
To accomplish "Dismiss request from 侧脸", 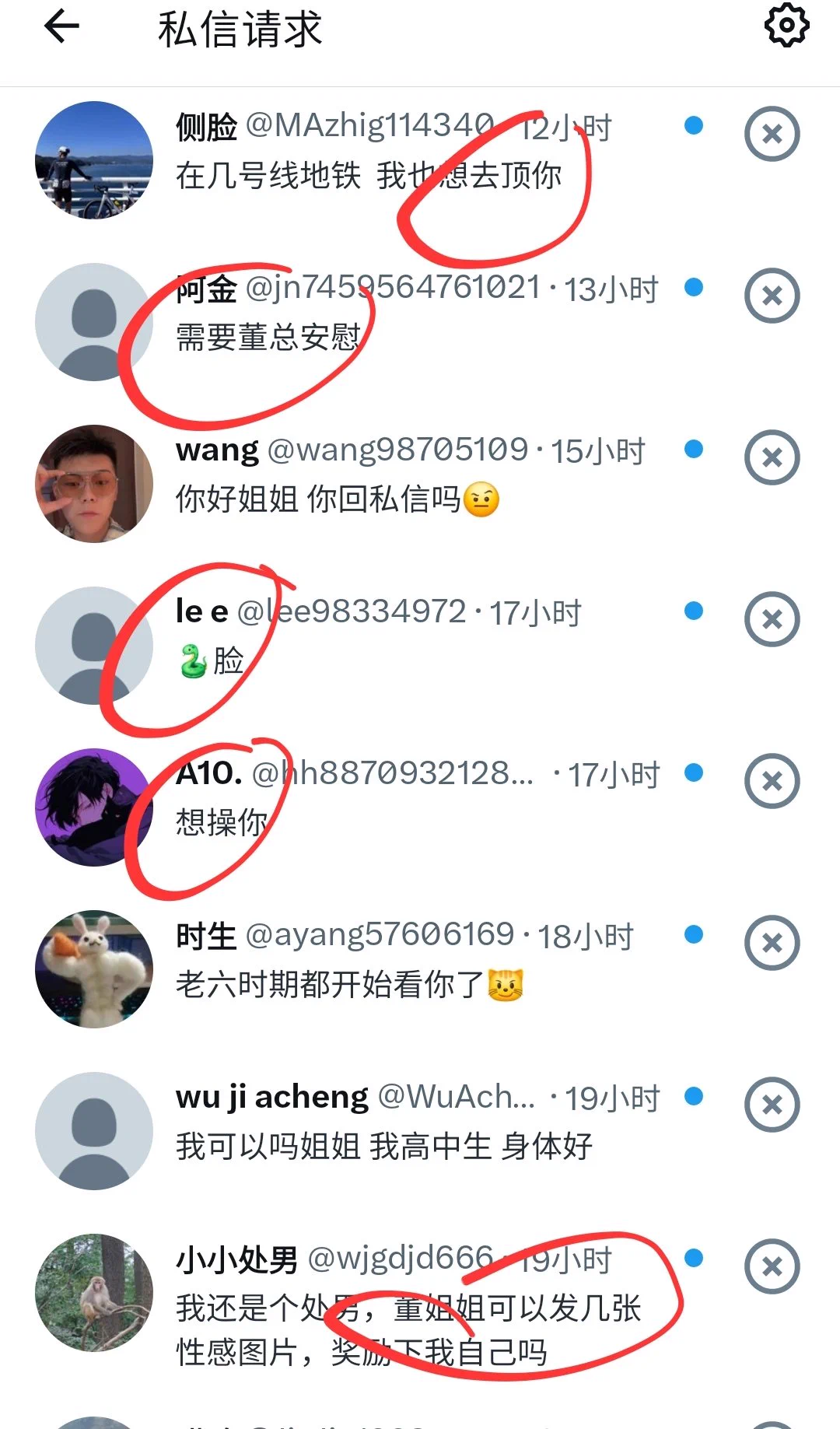I will click(772, 135).
